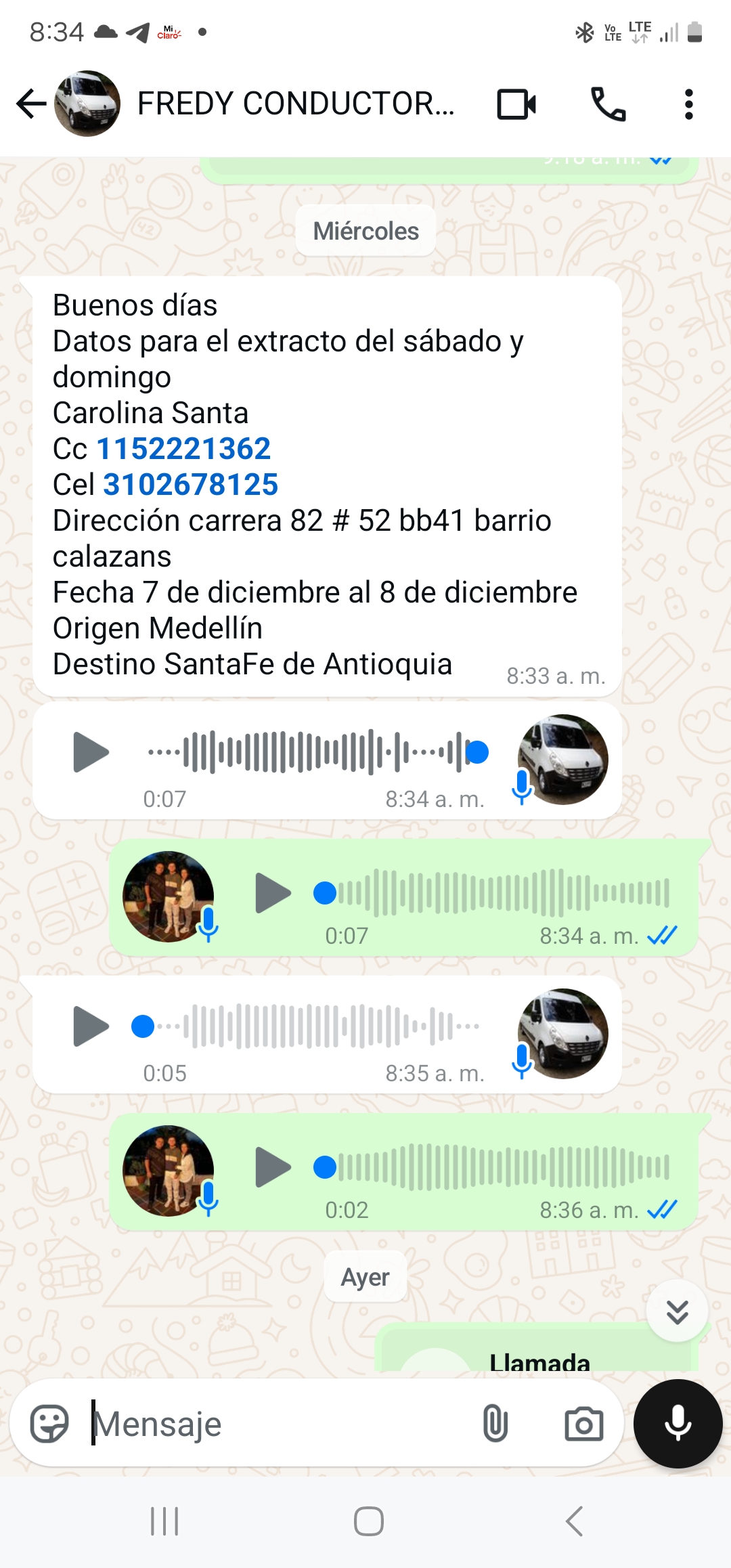The width and height of the screenshot is (731, 1568).
Task: Play the sent 0:07 voice note from 8:34
Action: (x=273, y=893)
